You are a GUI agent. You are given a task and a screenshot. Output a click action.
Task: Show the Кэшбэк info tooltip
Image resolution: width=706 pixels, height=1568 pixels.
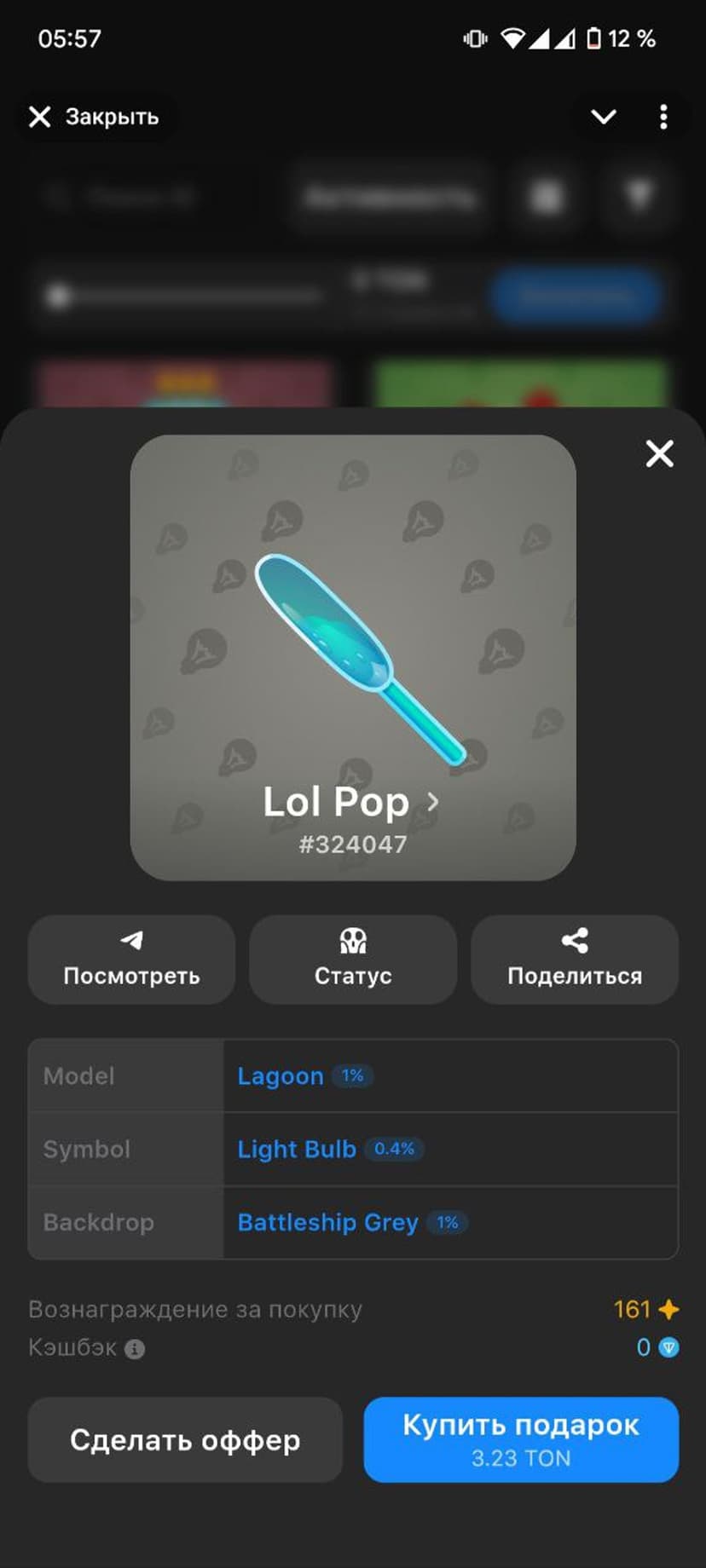pyautogui.click(x=135, y=1349)
